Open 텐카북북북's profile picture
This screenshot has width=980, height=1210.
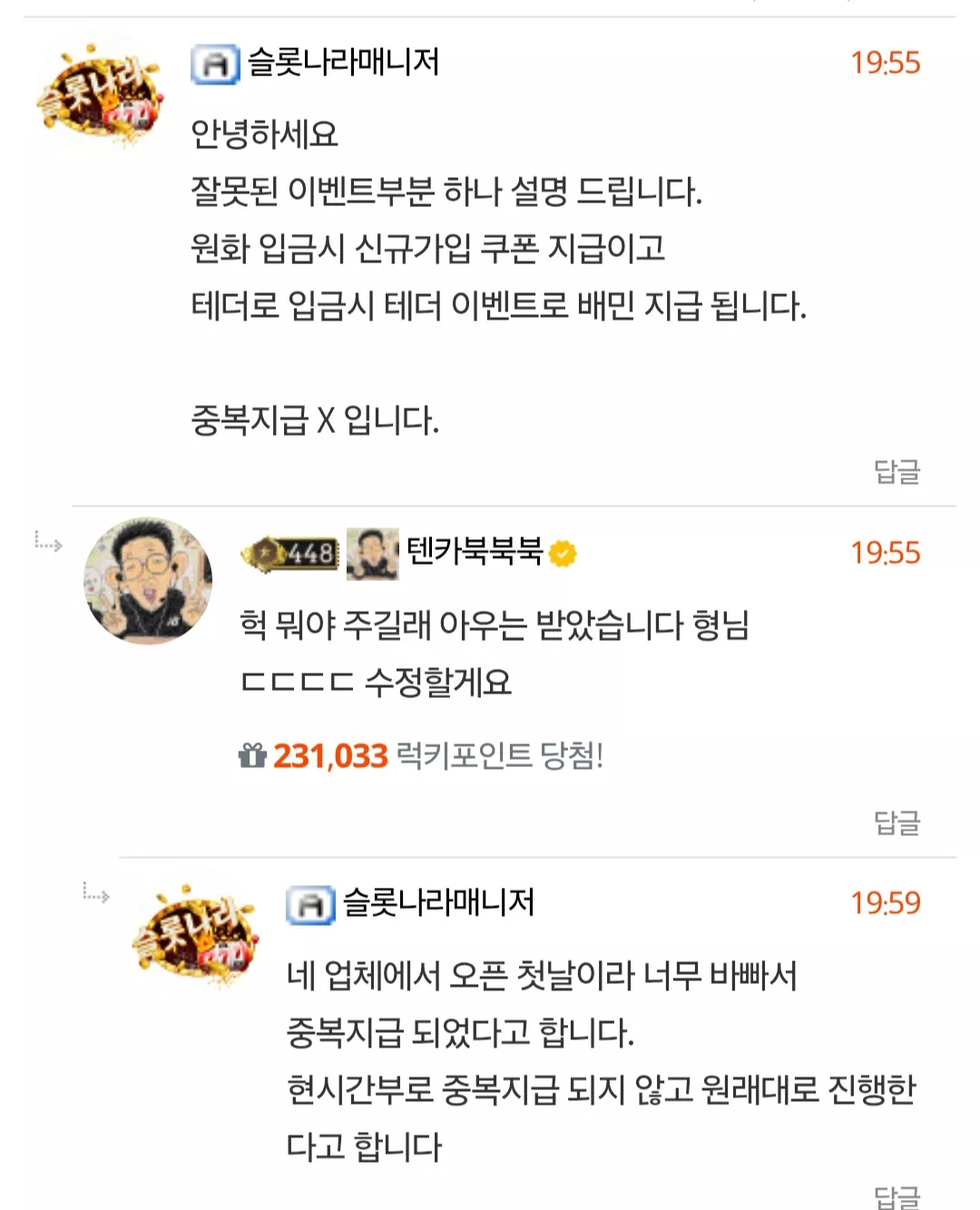coord(148,581)
